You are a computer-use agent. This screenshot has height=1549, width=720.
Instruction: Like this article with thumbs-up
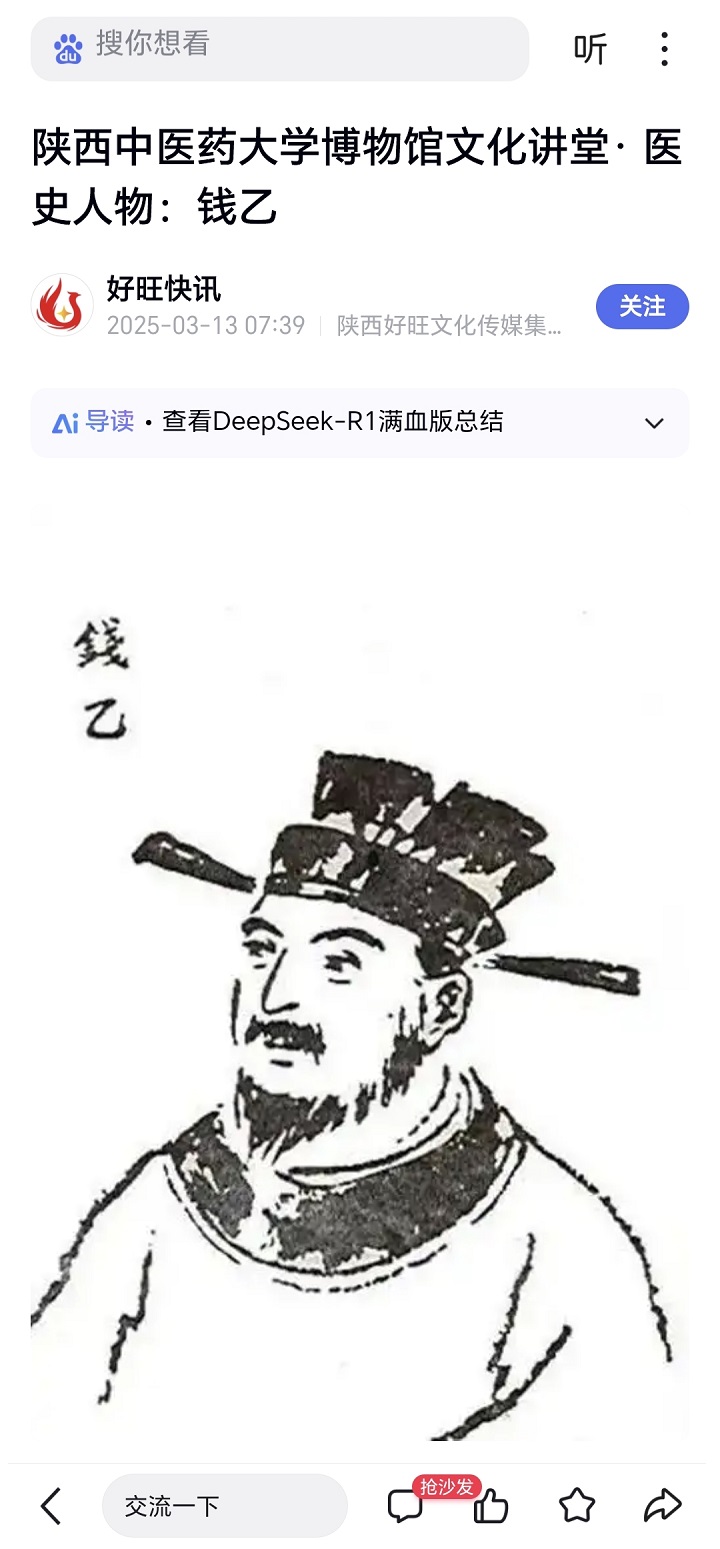[491, 1505]
